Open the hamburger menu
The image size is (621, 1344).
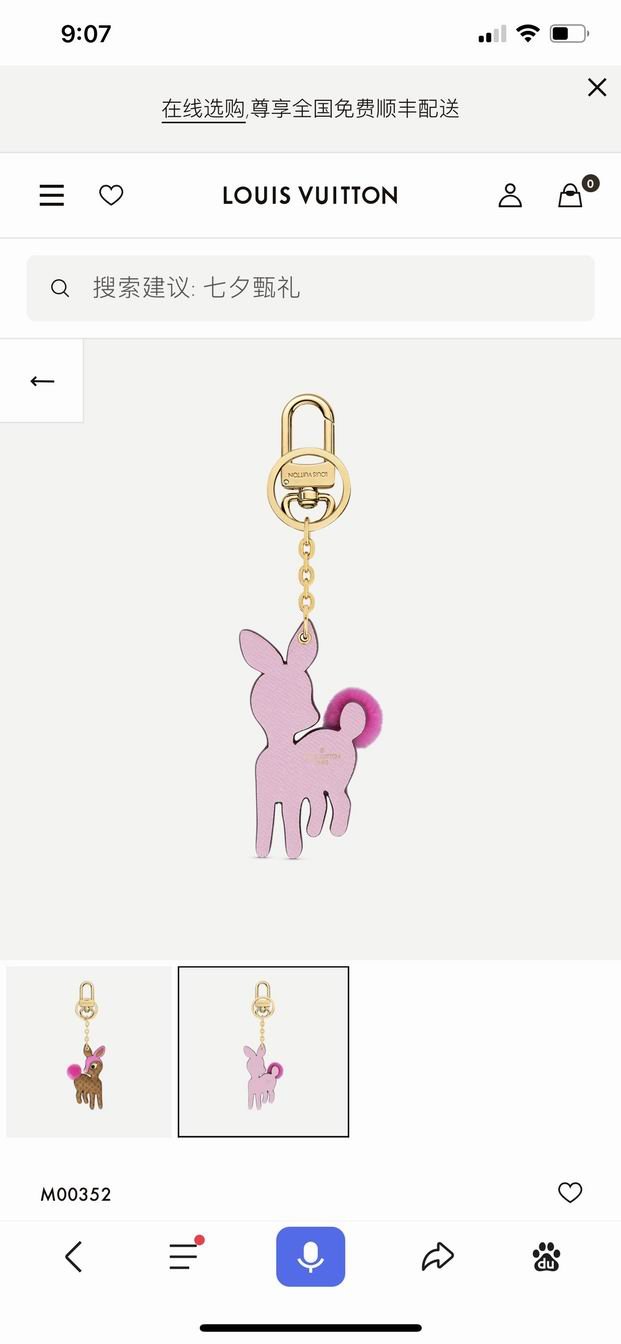[x=52, y=195]
